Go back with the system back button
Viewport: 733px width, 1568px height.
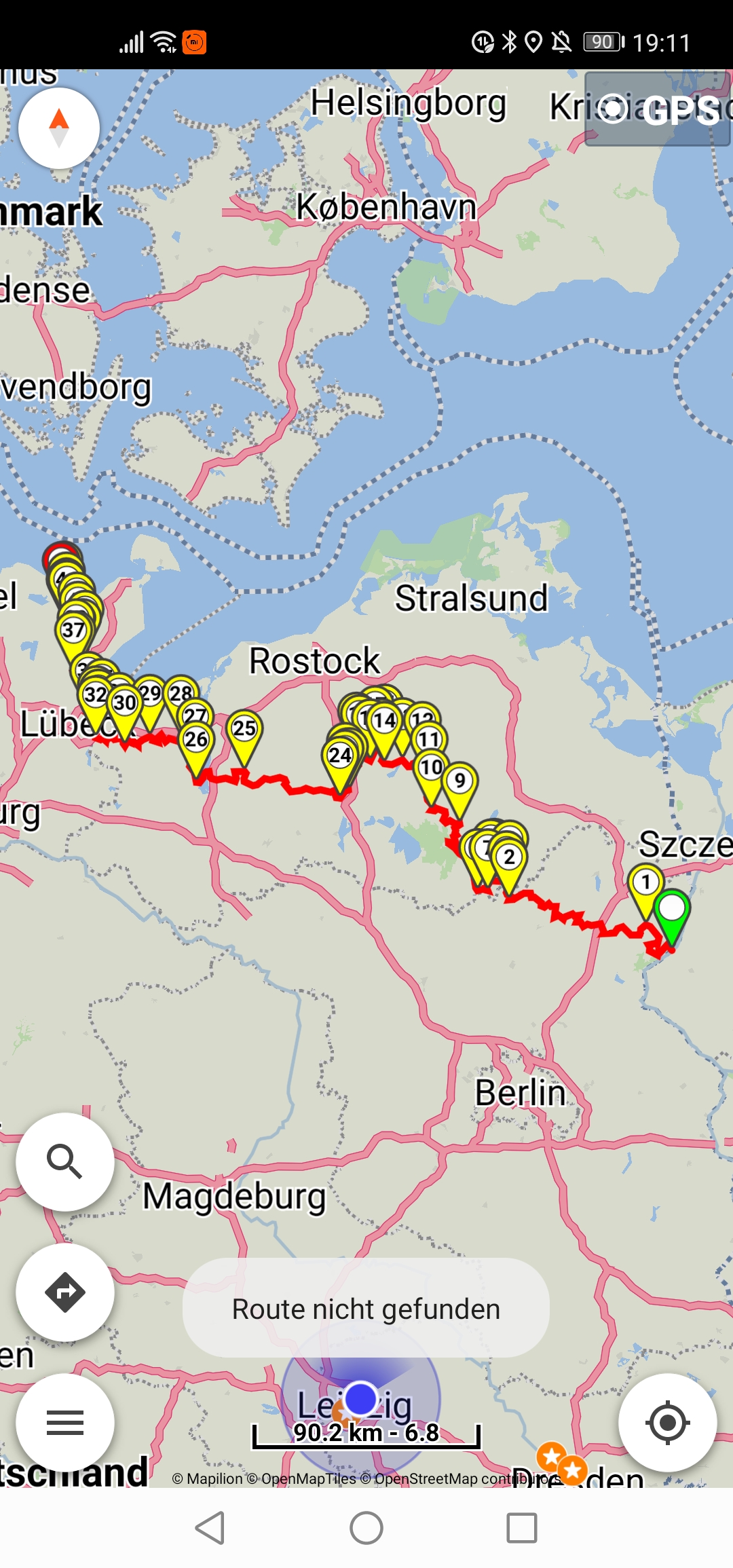click(x=210, y=1528)
